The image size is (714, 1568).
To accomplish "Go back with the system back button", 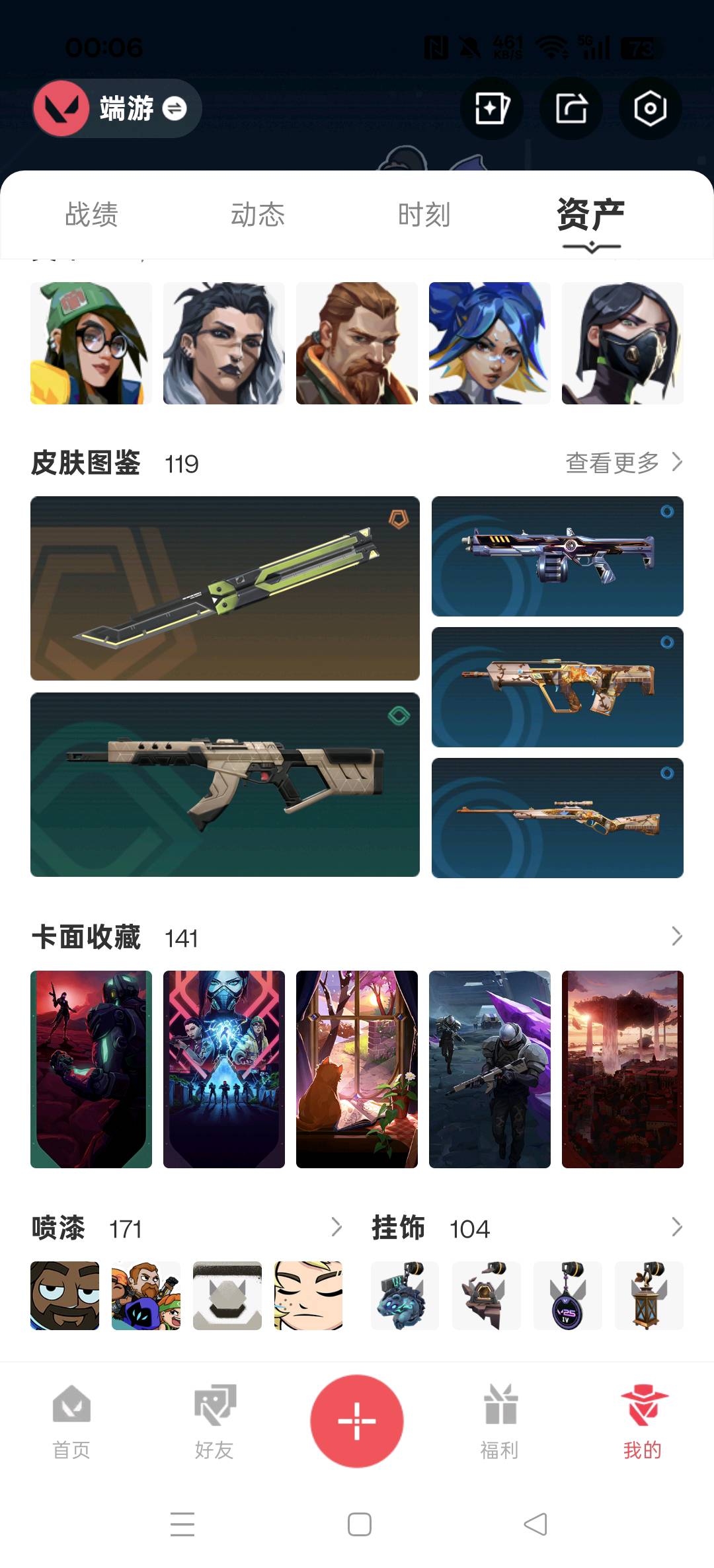I will click(535, 1524).
